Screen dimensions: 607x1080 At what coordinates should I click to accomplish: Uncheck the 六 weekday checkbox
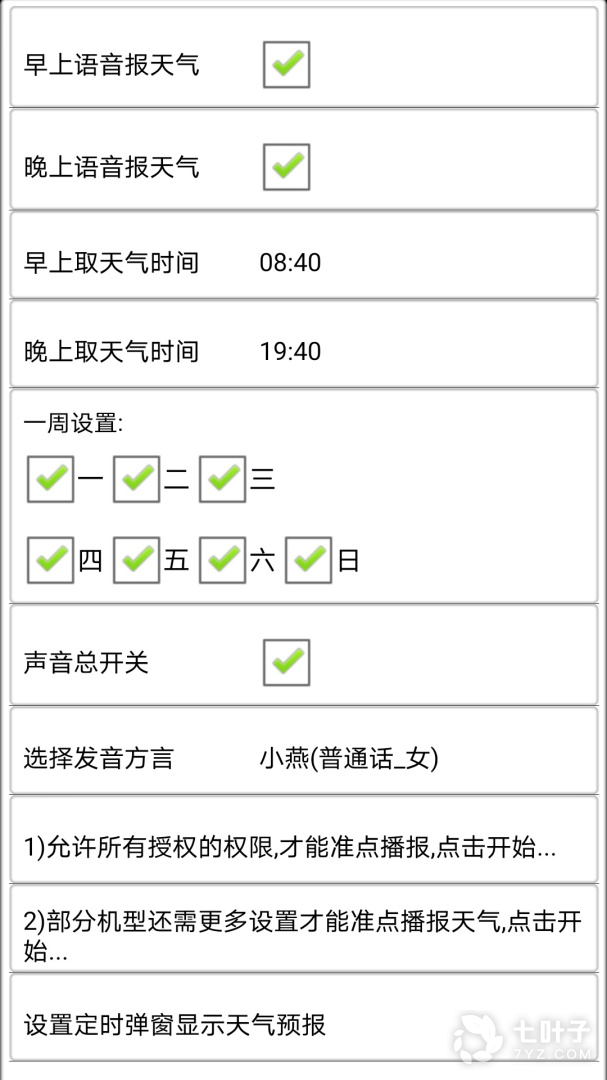pos(222,560)
